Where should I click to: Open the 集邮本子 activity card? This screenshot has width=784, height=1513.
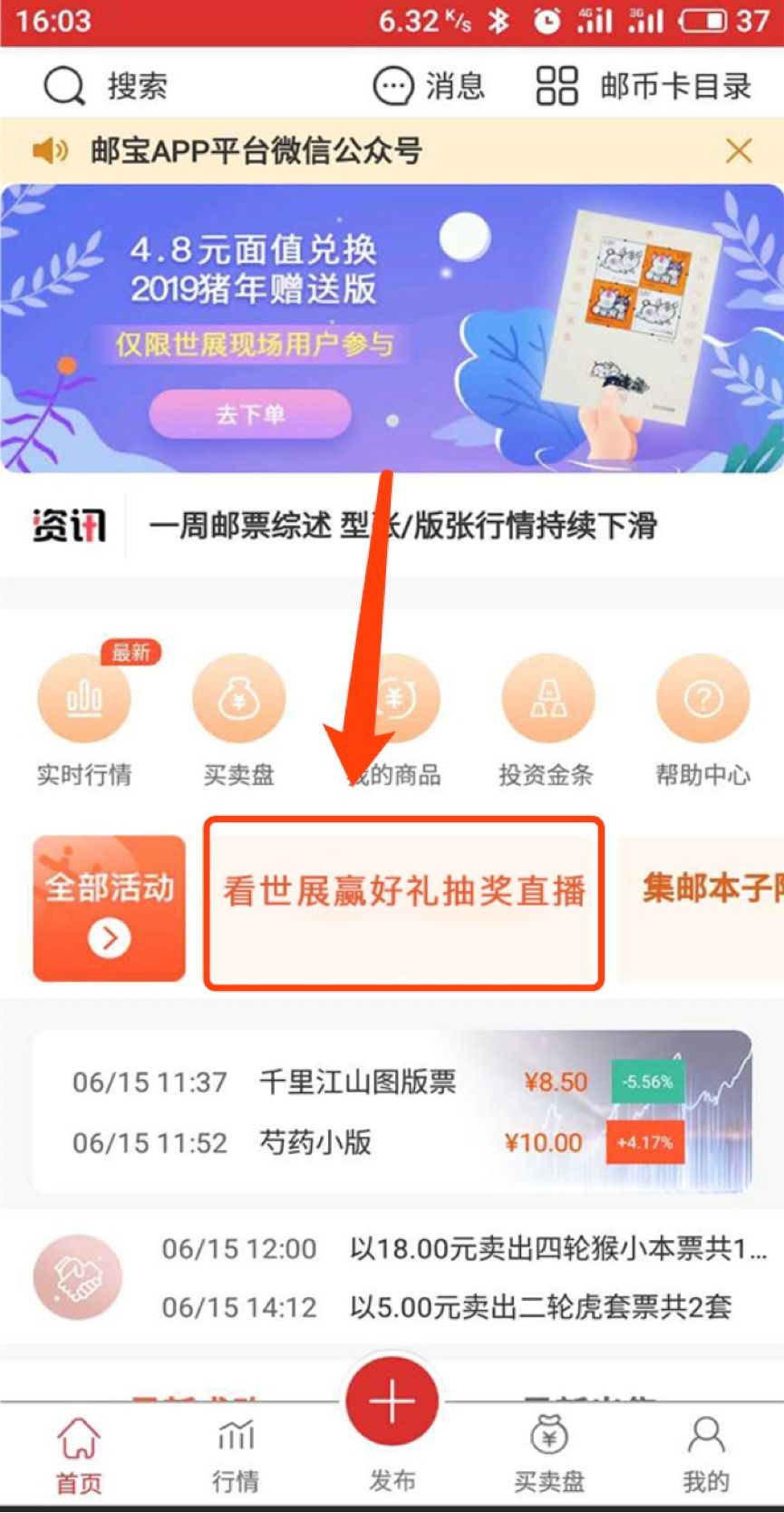pyautogui.click(x=702, y=903)
